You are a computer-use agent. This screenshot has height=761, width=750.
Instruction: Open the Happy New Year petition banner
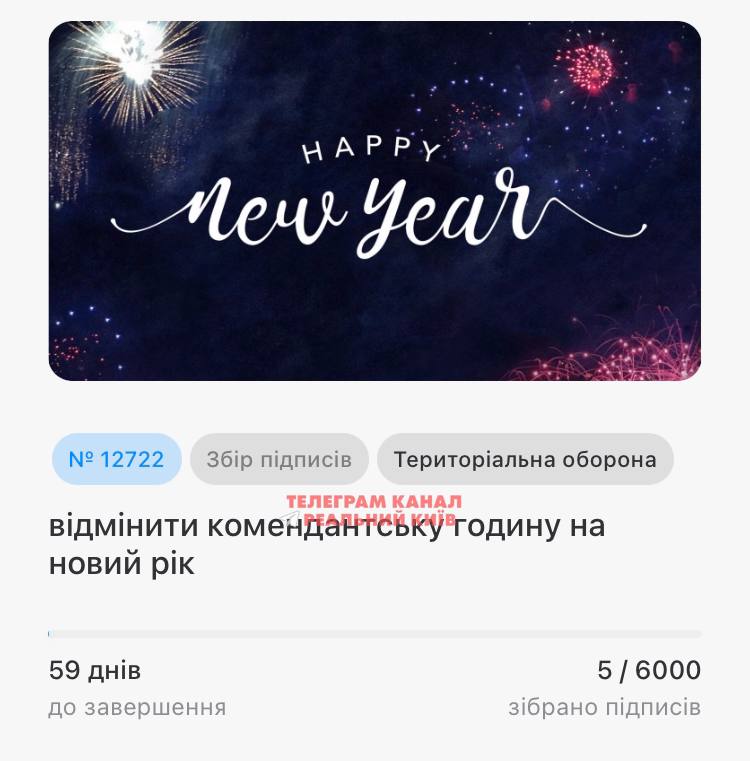(374, 201)
